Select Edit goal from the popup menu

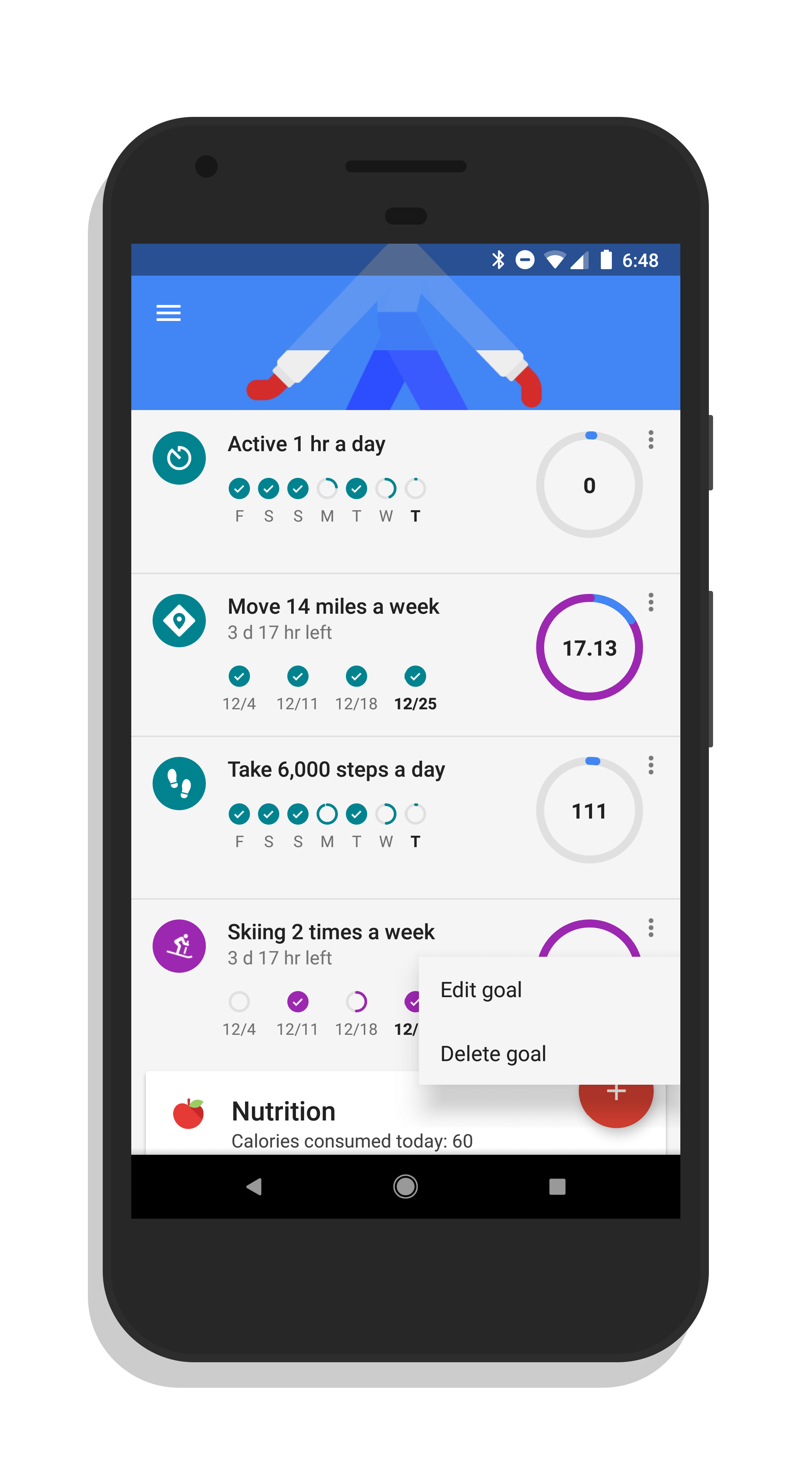(x=481, y=990)
